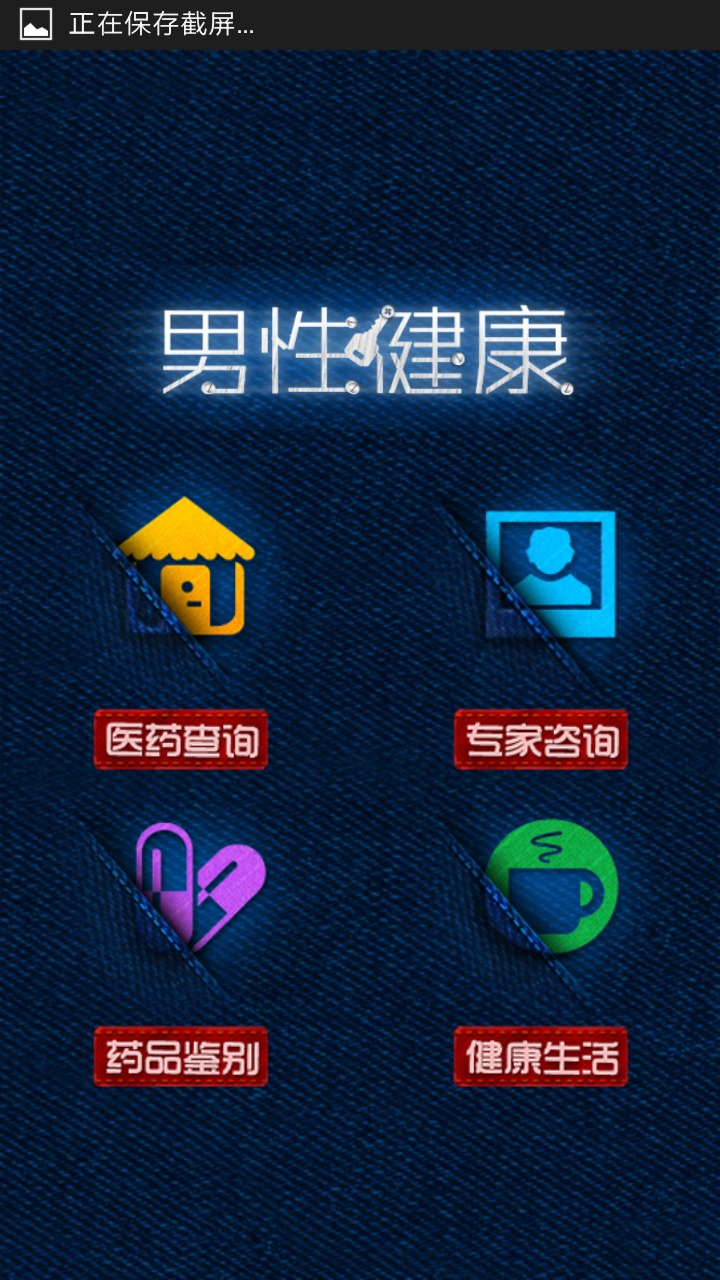The width and height of the screenshot is (720, 1280).
Task: Open the 专家咨询 portrait icon
Action: [x=550, y=572]
